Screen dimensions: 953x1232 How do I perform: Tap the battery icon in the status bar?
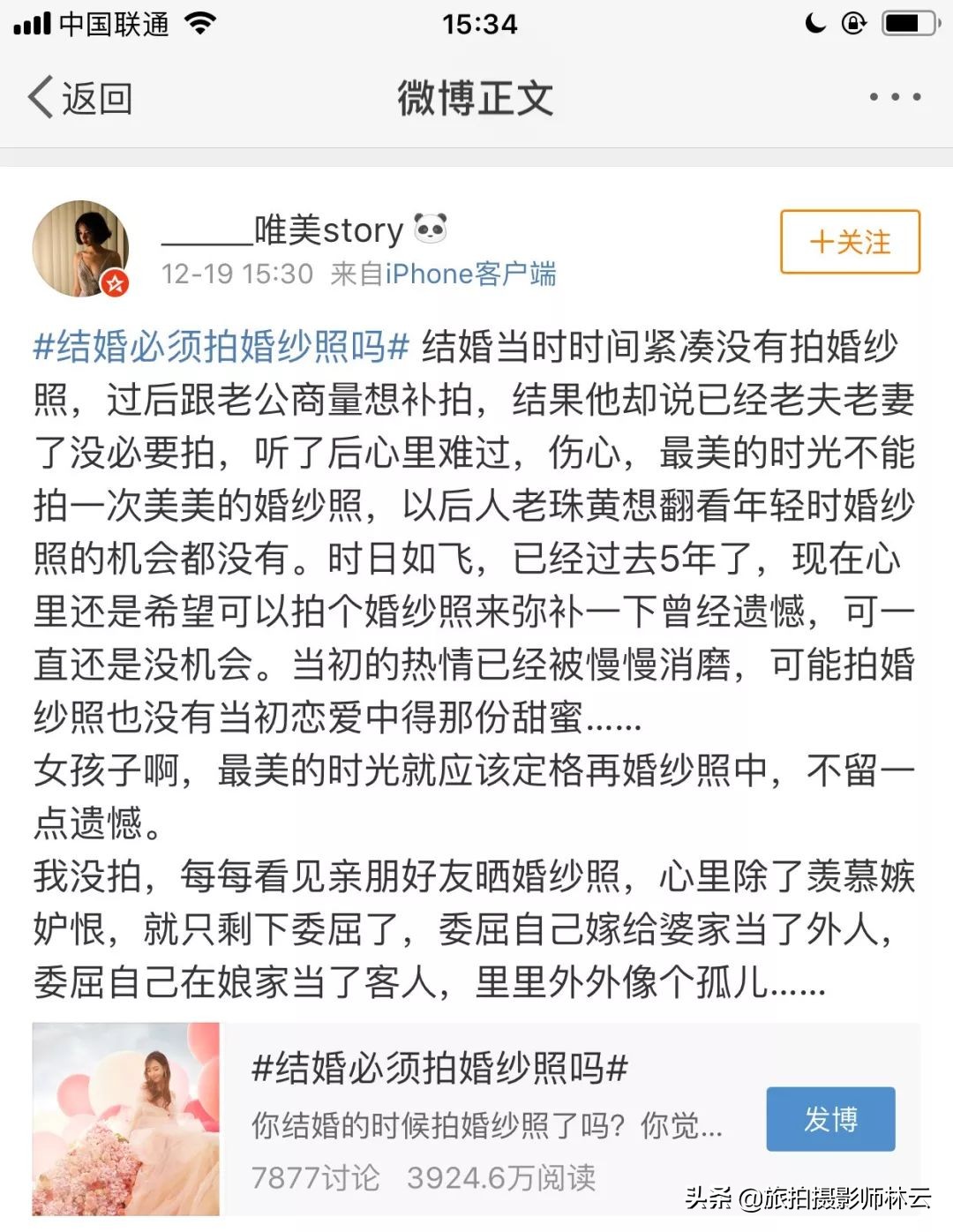coord(909,24)
